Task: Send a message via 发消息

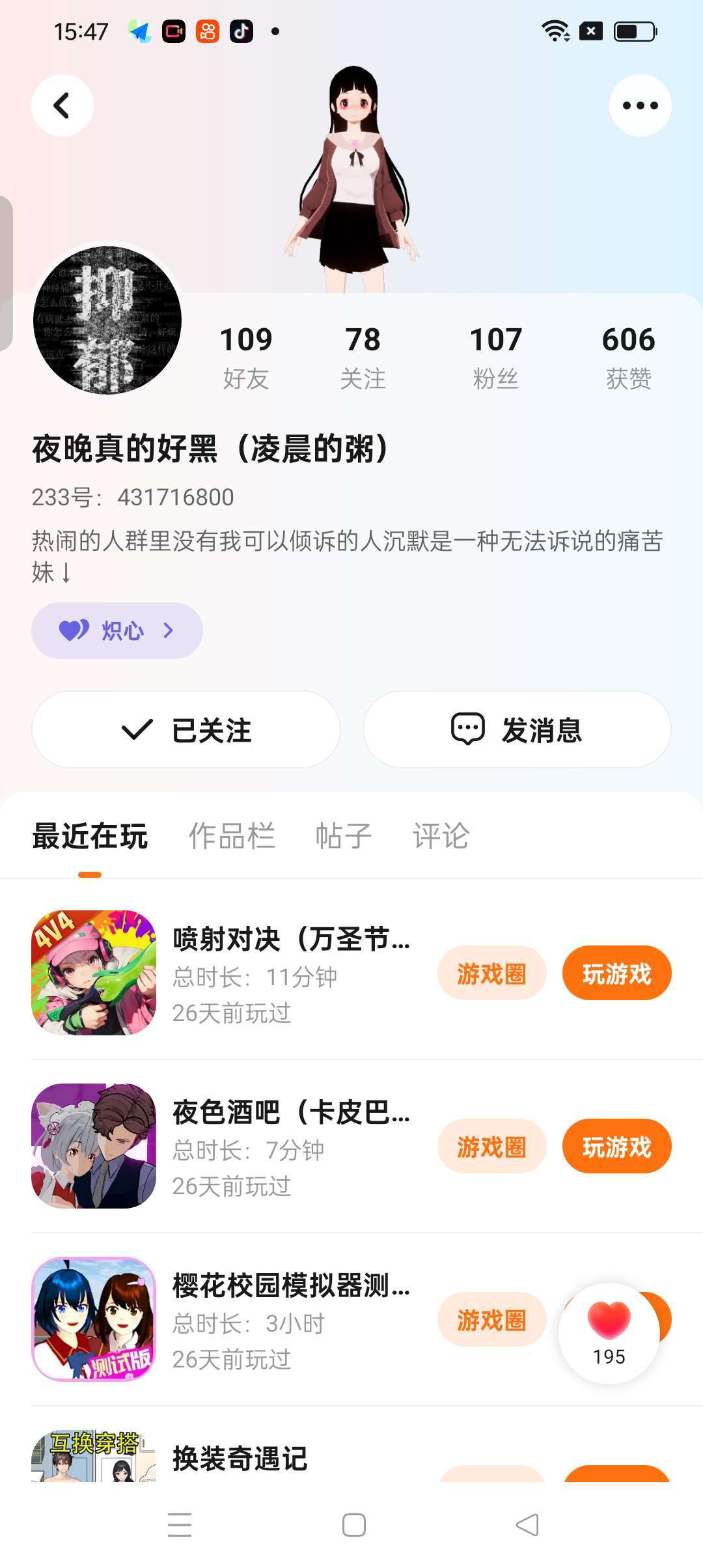Action: tap(517, 729)
